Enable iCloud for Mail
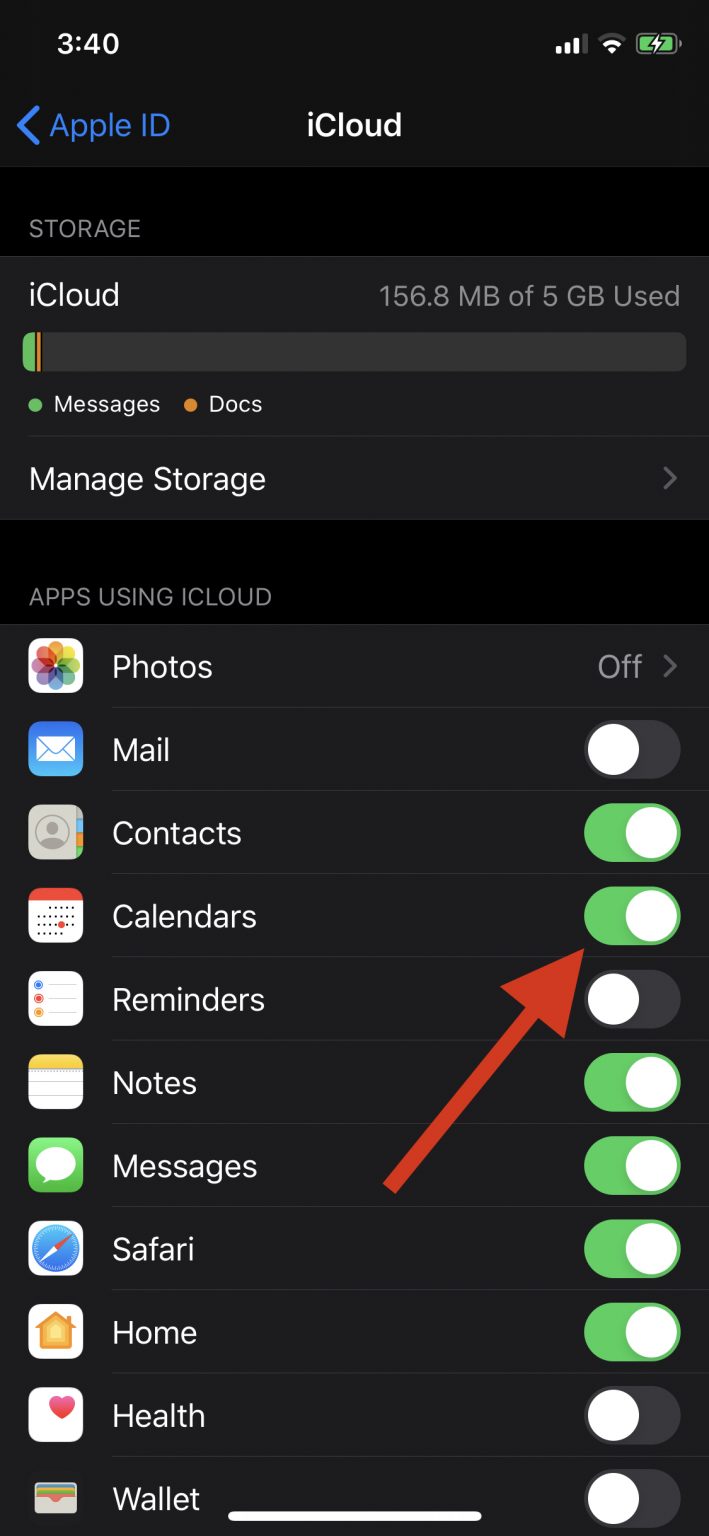Image resolution: width=709 pixels, height=1536 pixels. click(x=632, y=750)
